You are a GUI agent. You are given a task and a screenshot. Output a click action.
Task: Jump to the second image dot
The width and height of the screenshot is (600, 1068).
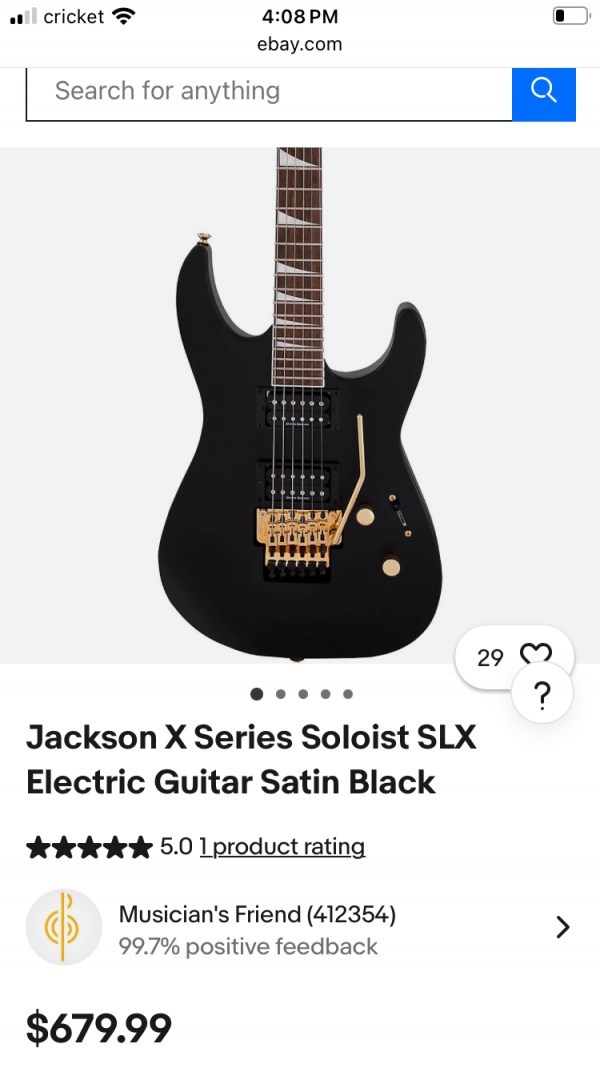coord(280,694)
